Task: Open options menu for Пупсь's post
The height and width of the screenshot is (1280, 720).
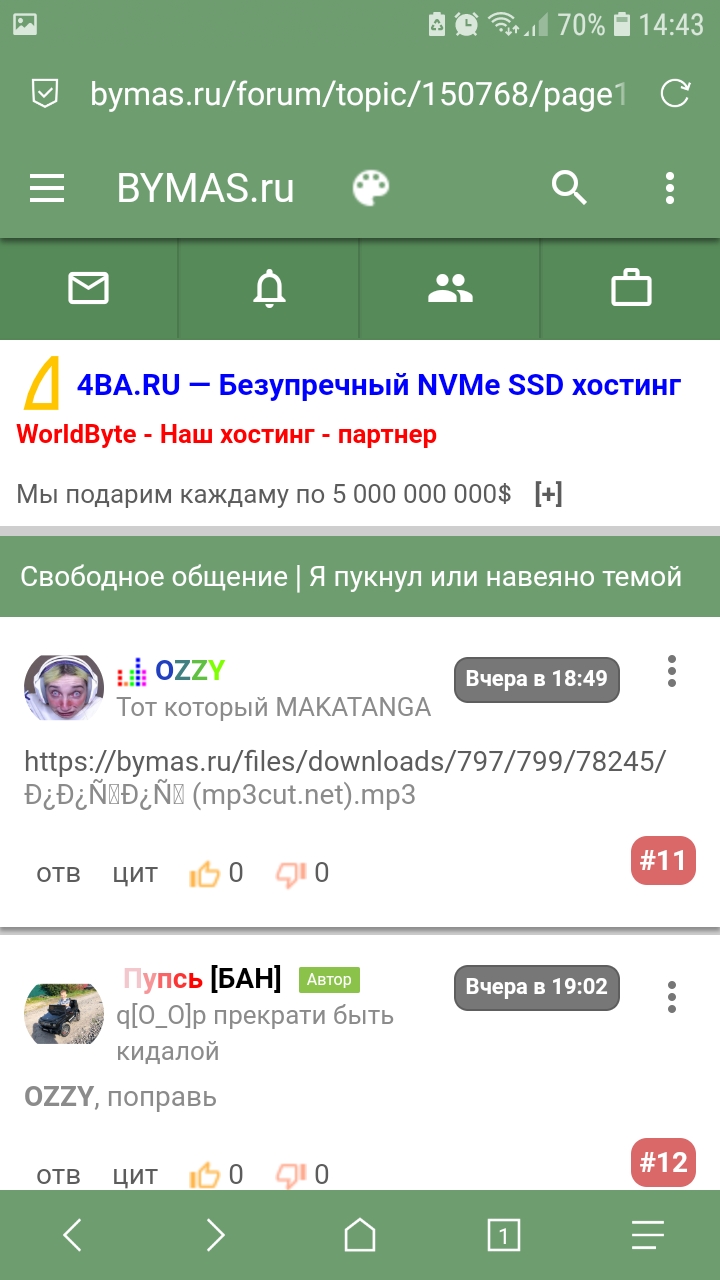Action: pyautogui.click(x=672, y=996)
